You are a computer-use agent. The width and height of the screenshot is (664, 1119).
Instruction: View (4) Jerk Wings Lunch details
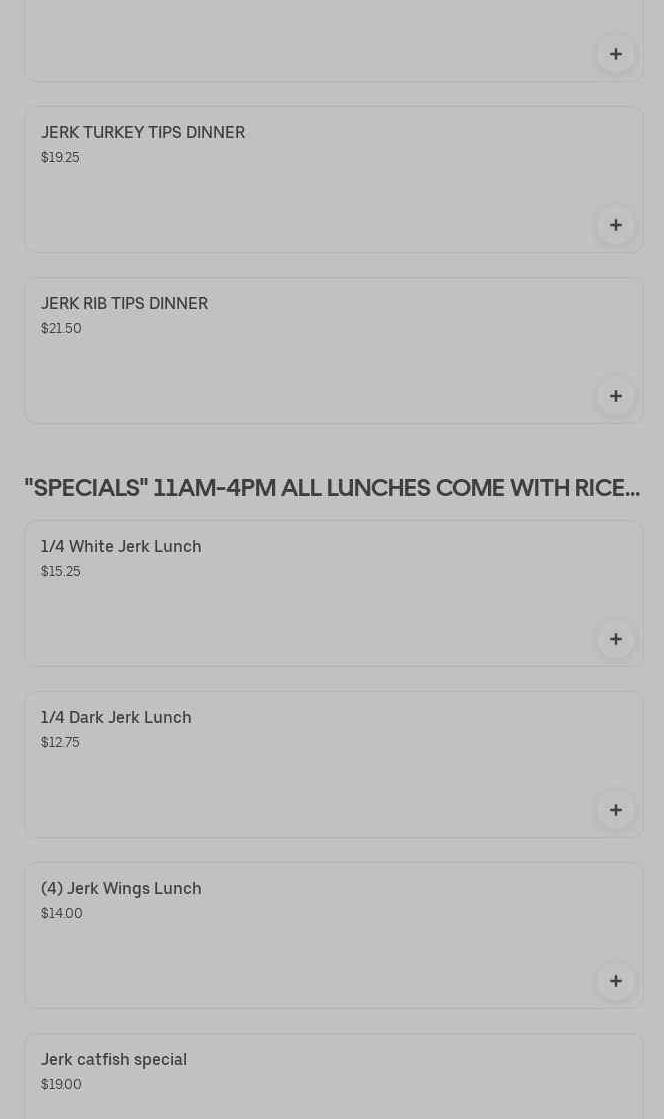pyautogui.click(x=121, y=889)
